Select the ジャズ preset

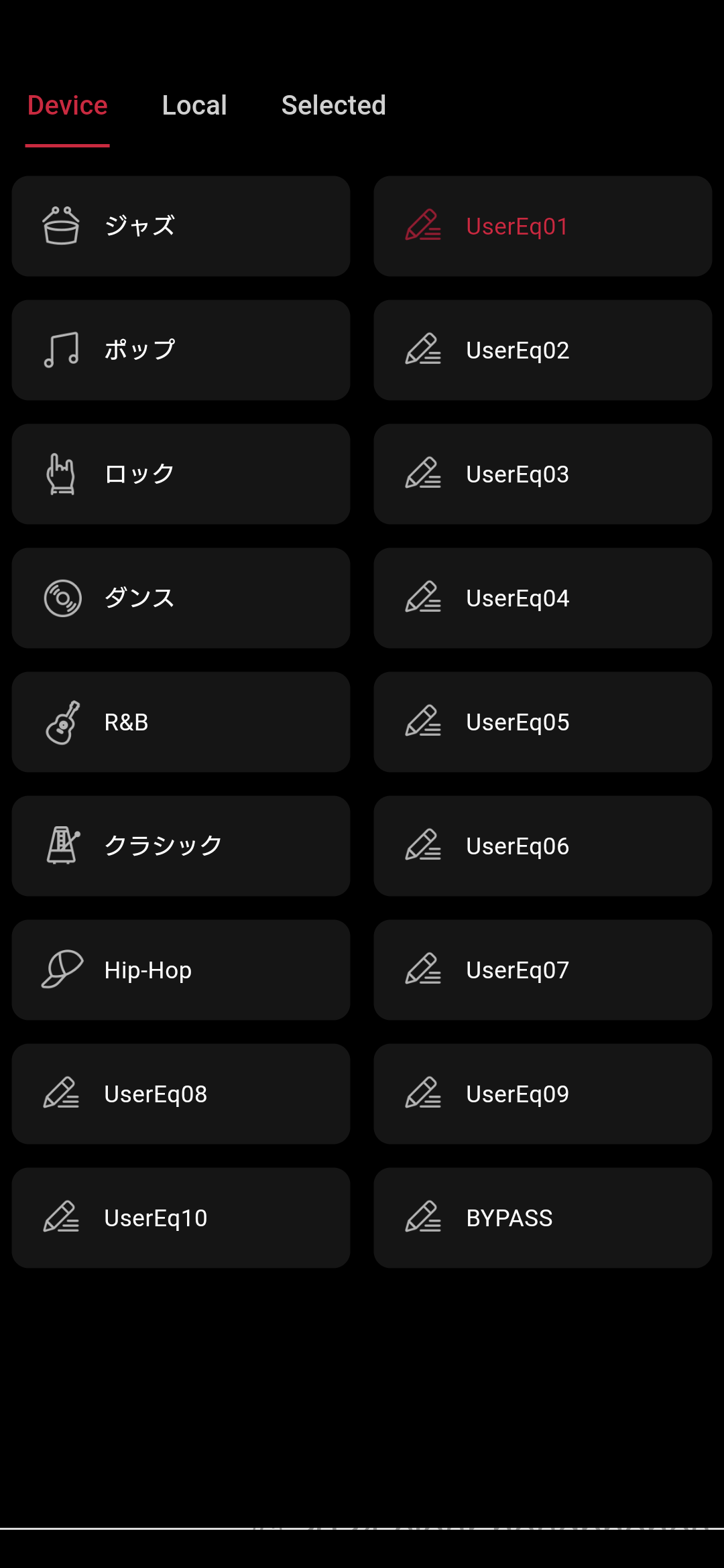(x=180, y=226)
